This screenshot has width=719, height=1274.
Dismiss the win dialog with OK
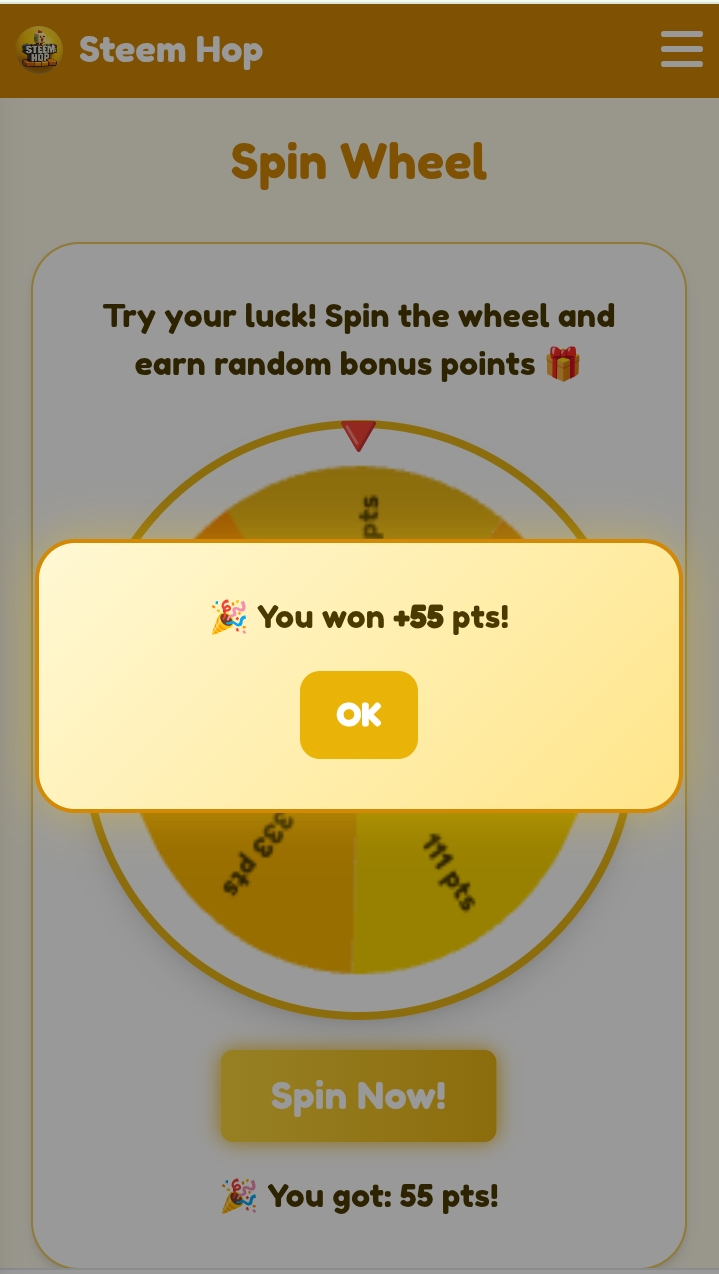click(x=359, y=714)
